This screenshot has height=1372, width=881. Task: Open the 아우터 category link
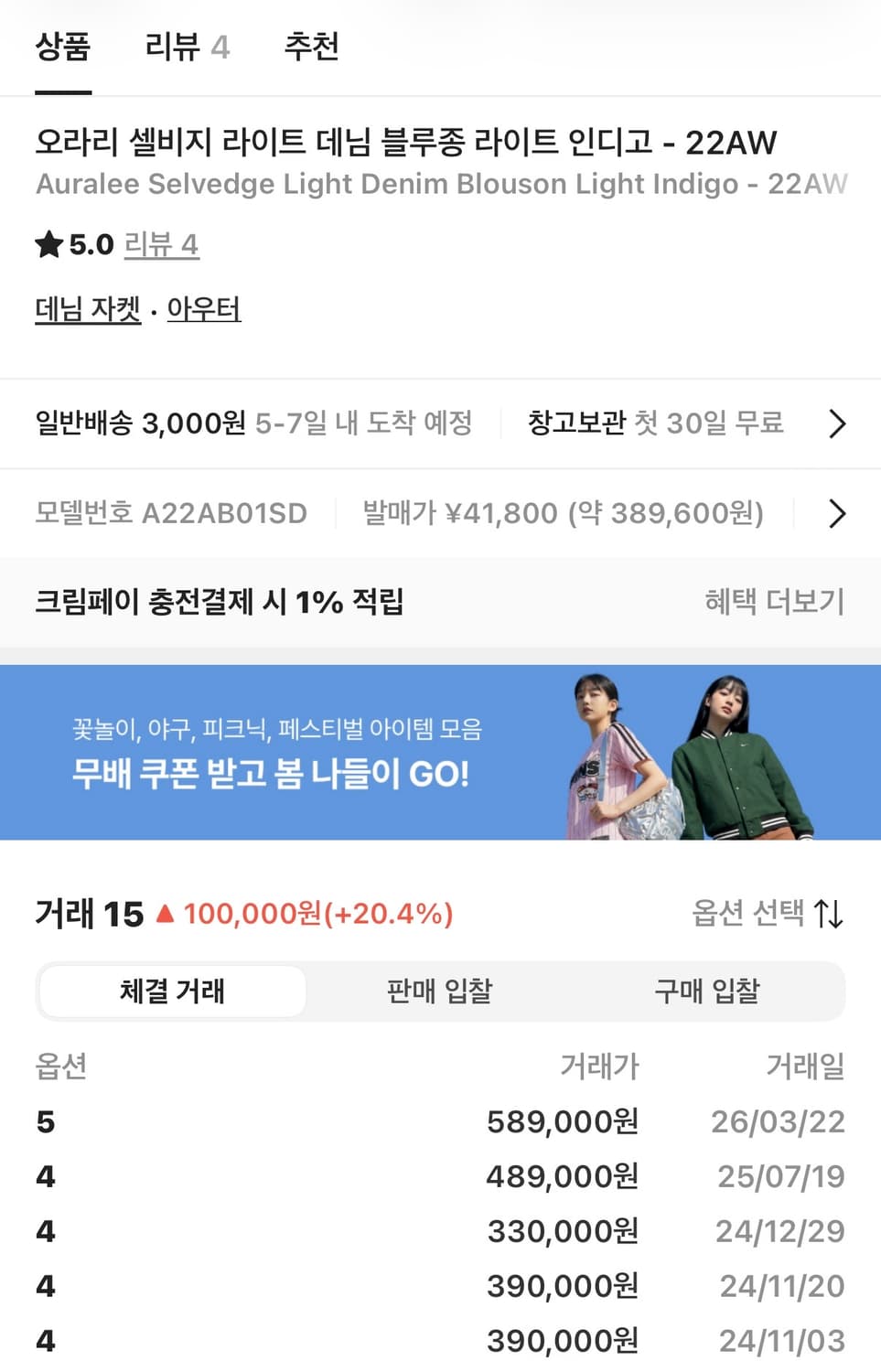click(203, 310)
